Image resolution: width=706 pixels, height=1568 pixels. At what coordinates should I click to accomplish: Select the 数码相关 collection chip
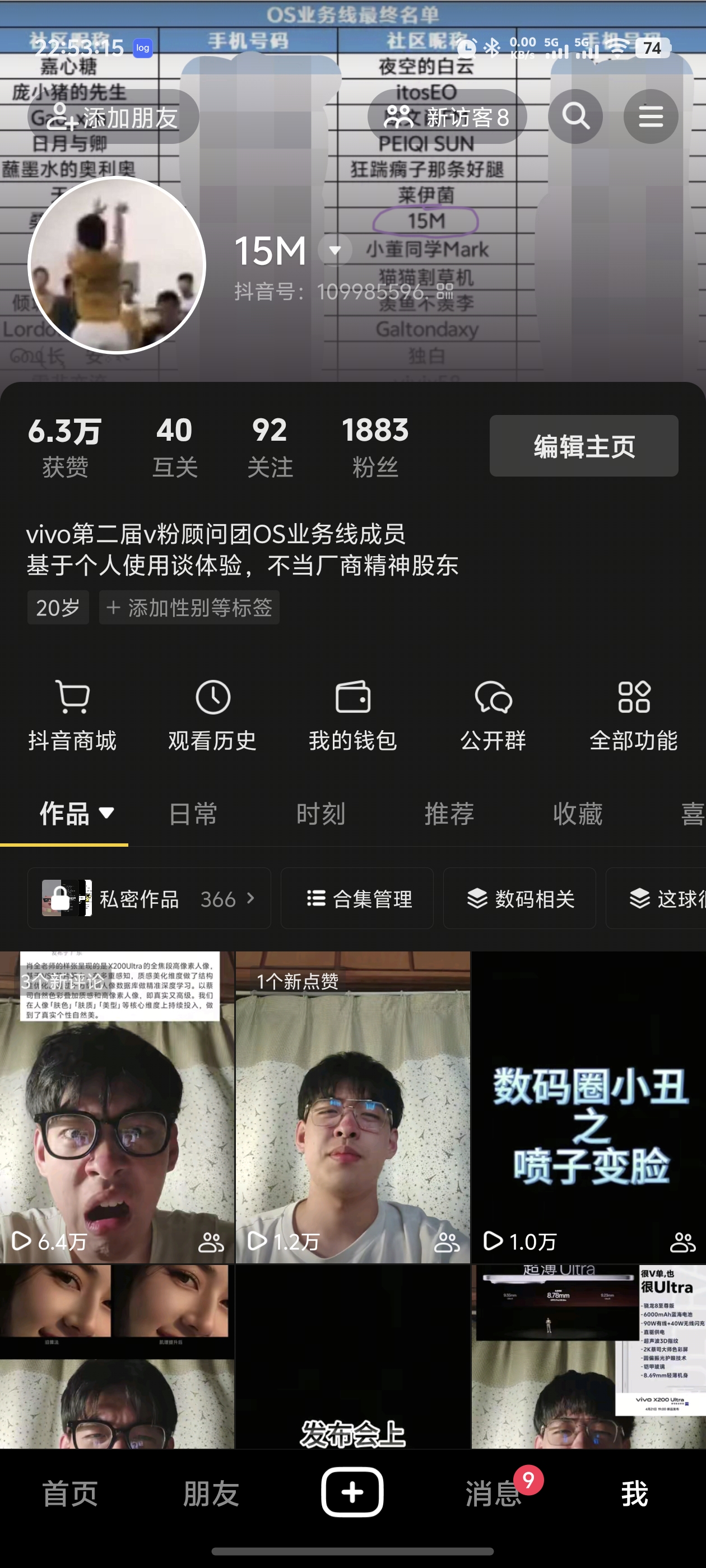(x=519, y=898)
